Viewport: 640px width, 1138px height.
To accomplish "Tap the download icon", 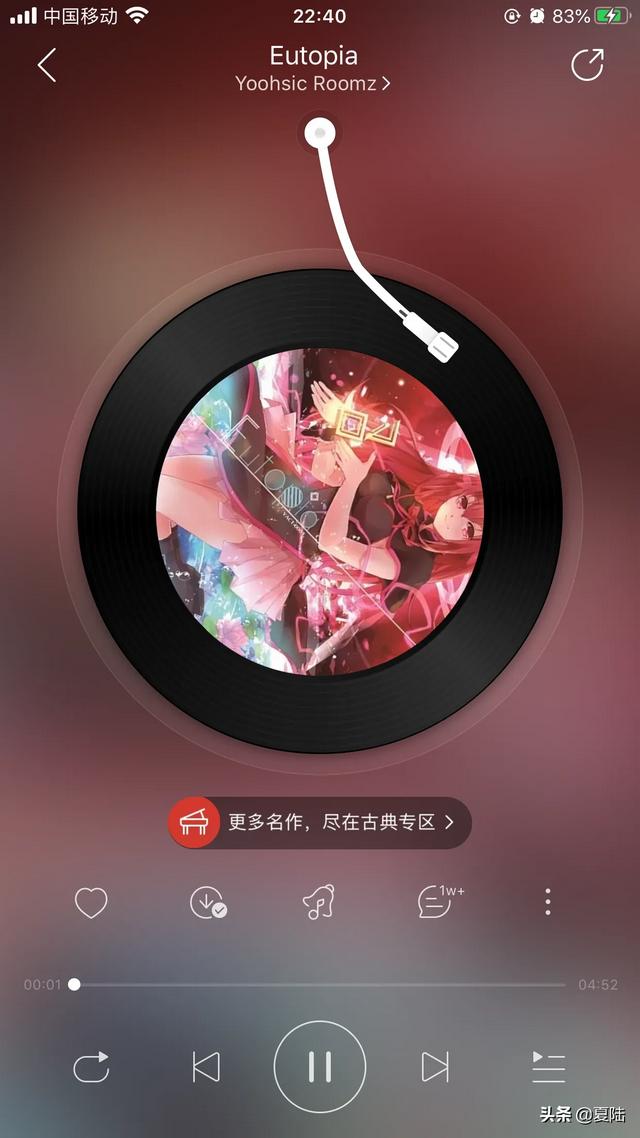I will point(208,903).
